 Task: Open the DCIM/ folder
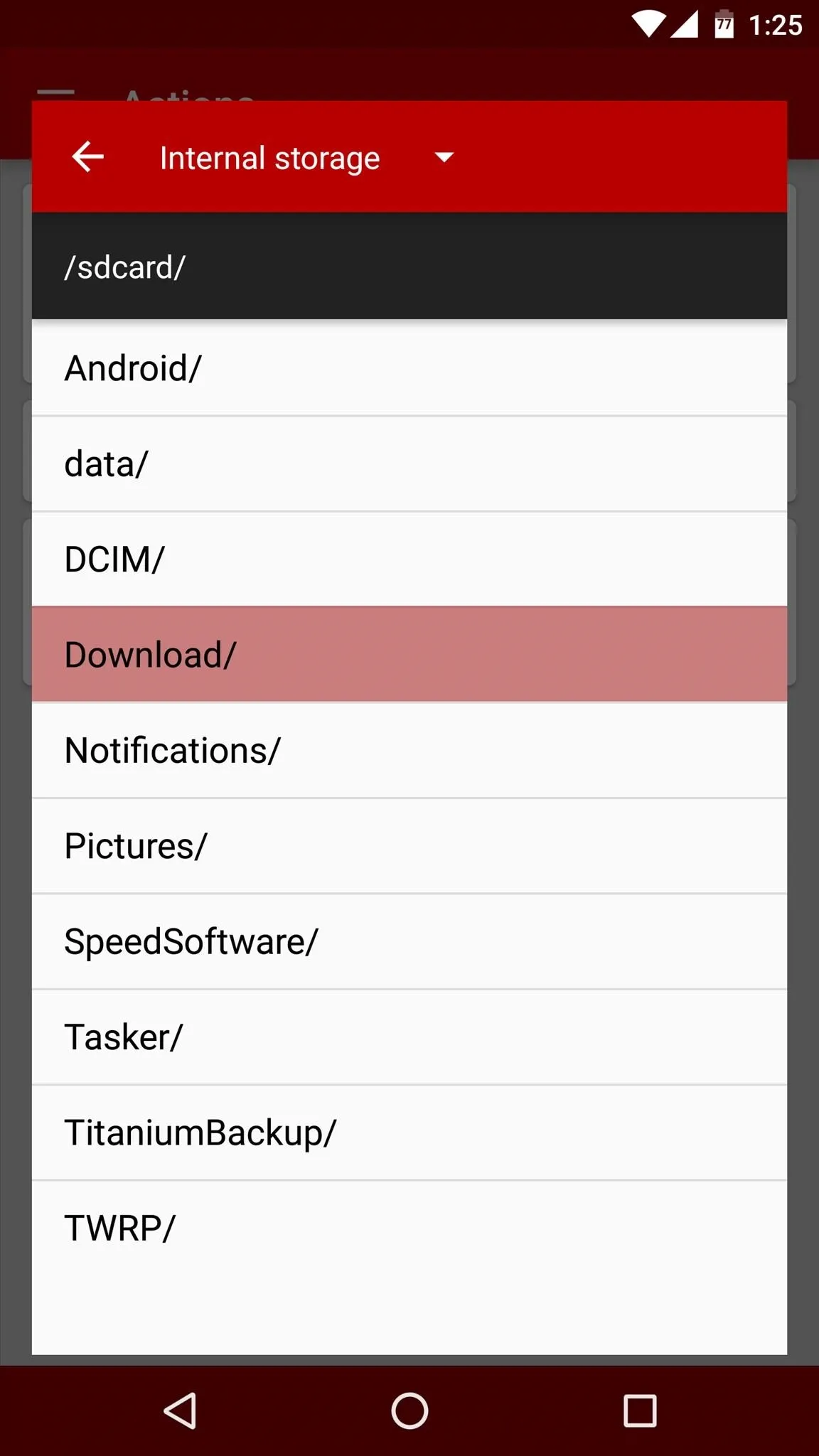[409, 560]
